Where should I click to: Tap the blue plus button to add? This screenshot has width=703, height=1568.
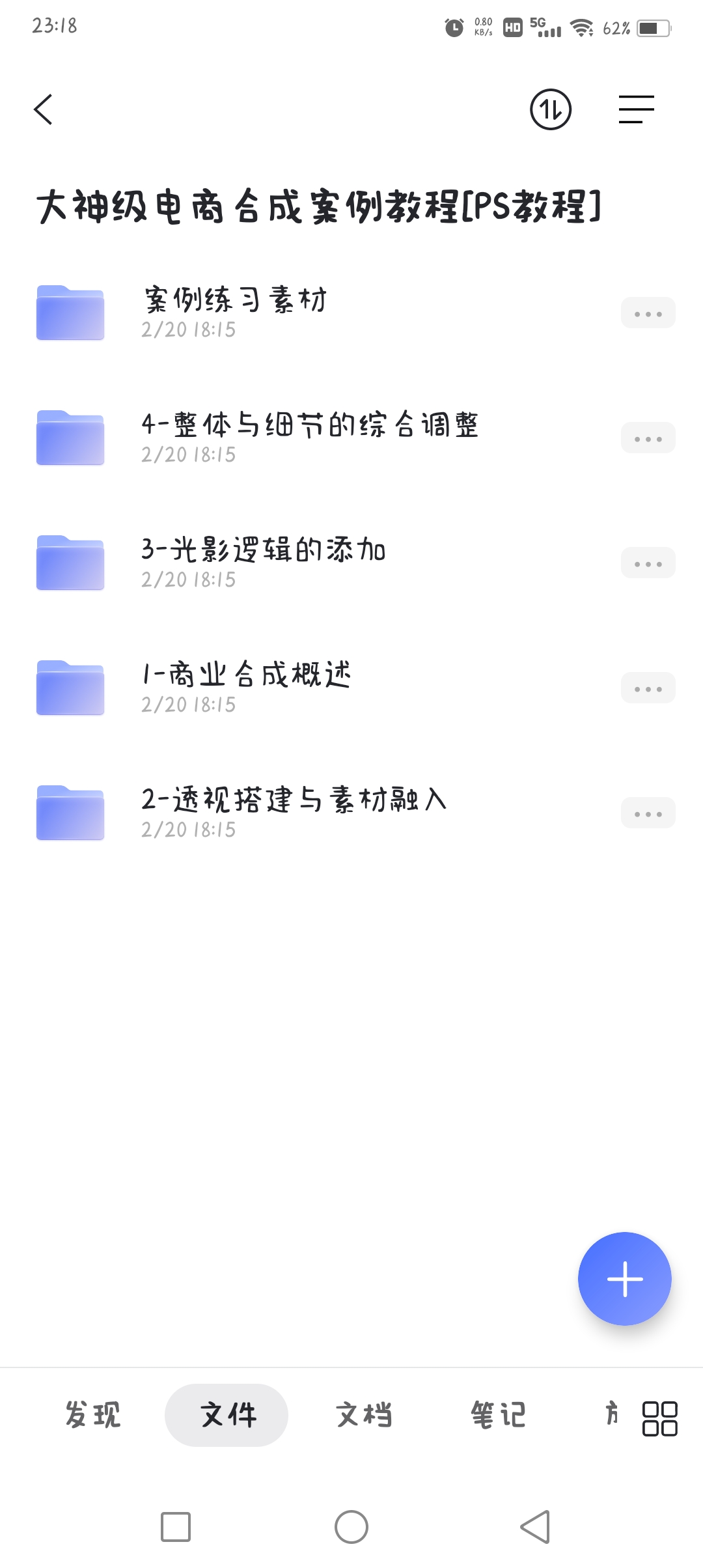[624, 1278]
